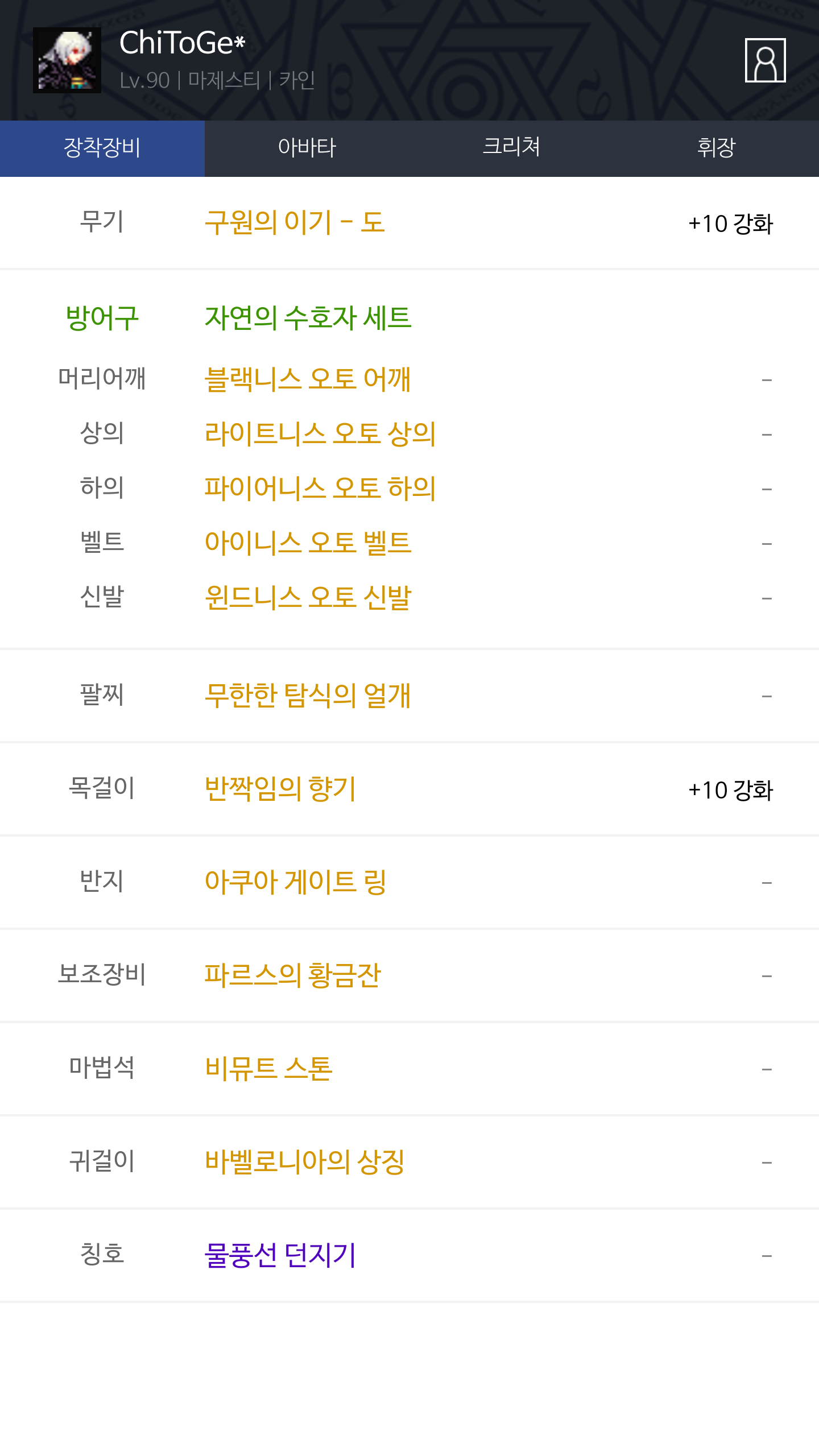Open 파이어니스 오토 하의 item details
This screenshot has height=1456, width=819.
pyautogui.click(x=320, y=488)
